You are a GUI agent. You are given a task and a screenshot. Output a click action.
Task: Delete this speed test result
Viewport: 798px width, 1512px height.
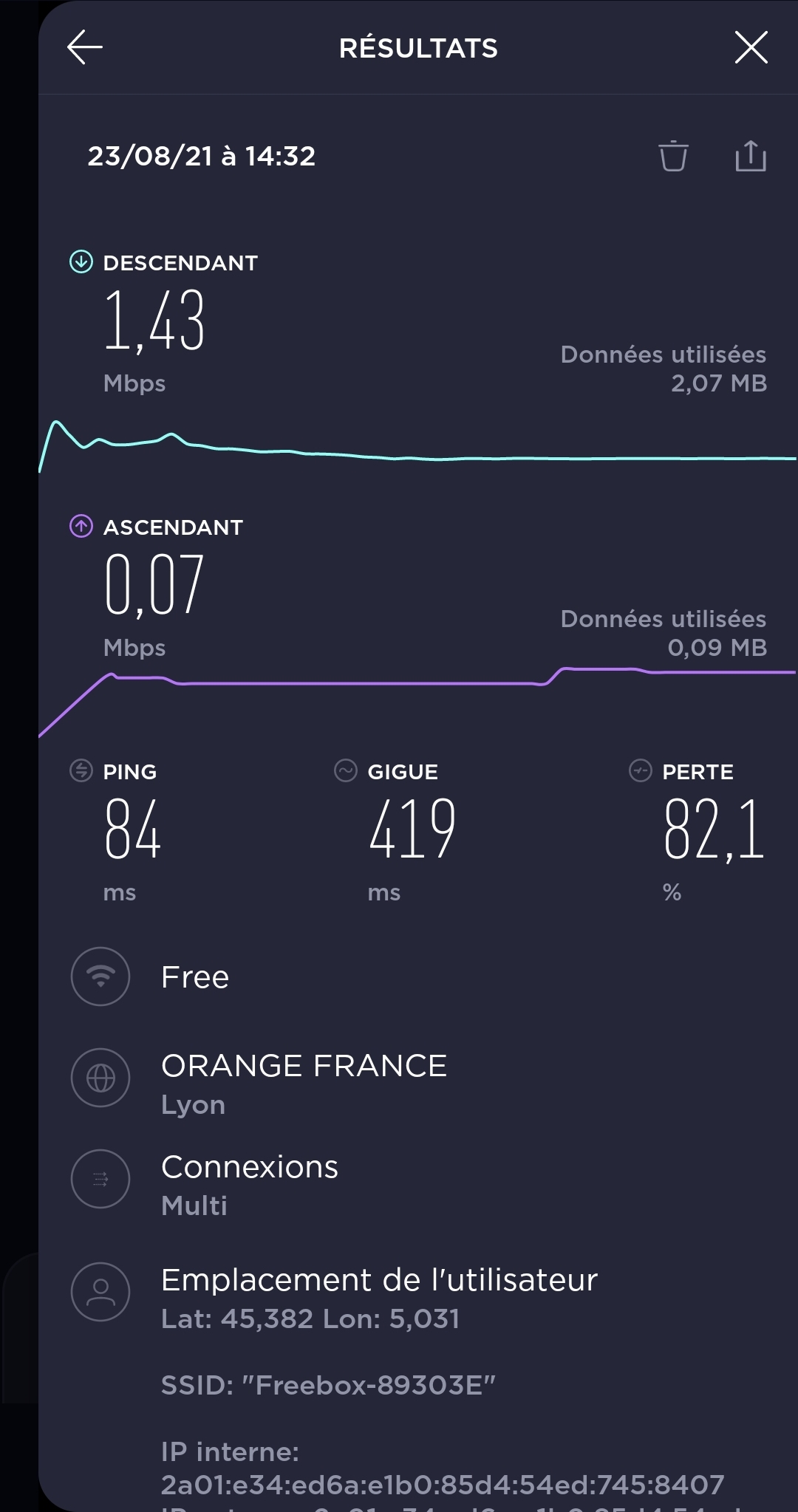pyautogui.click(x=673, y=156)
